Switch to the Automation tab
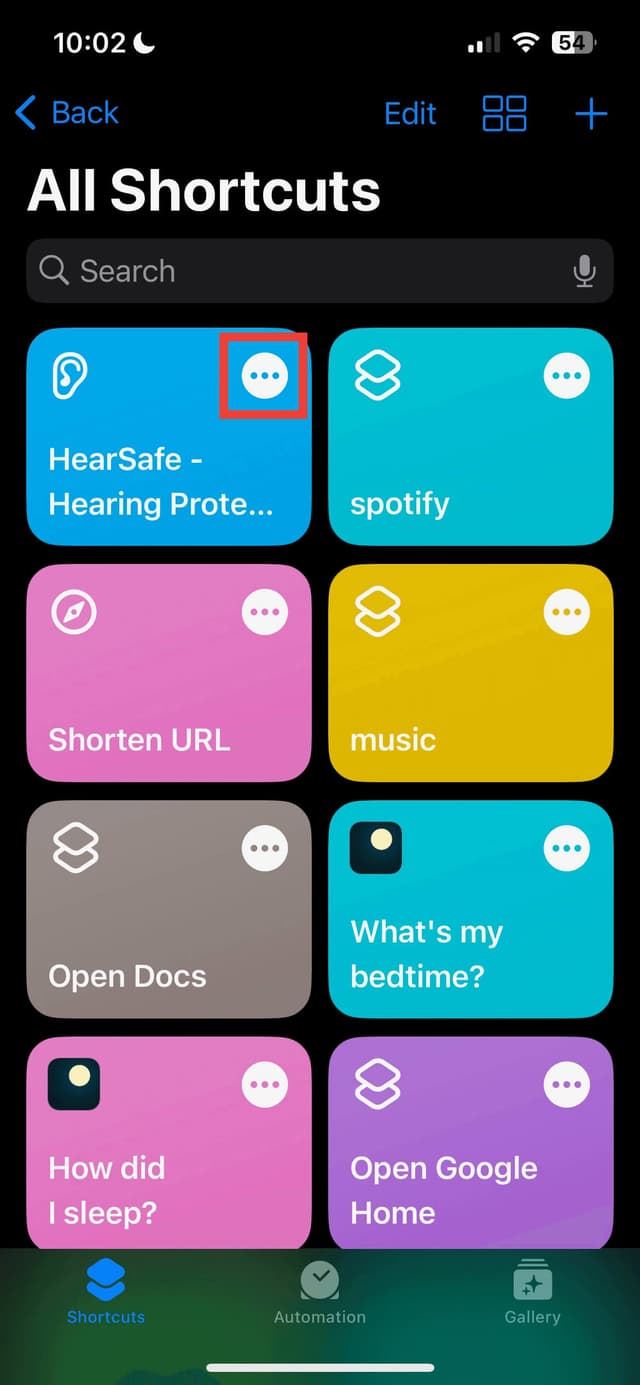 tap(320, 1293)
